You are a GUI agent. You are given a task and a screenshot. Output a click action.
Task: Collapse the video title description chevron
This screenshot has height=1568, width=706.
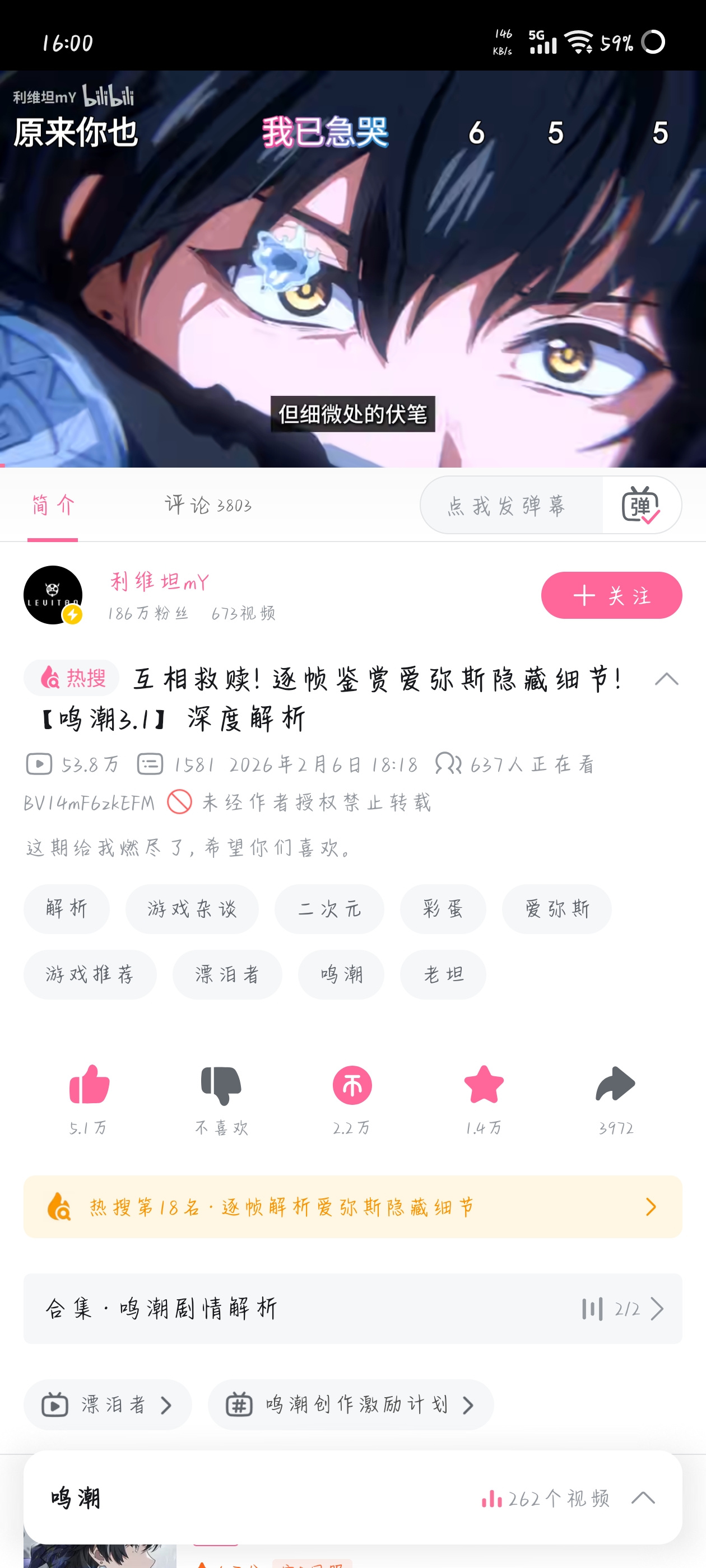(666, 679)
